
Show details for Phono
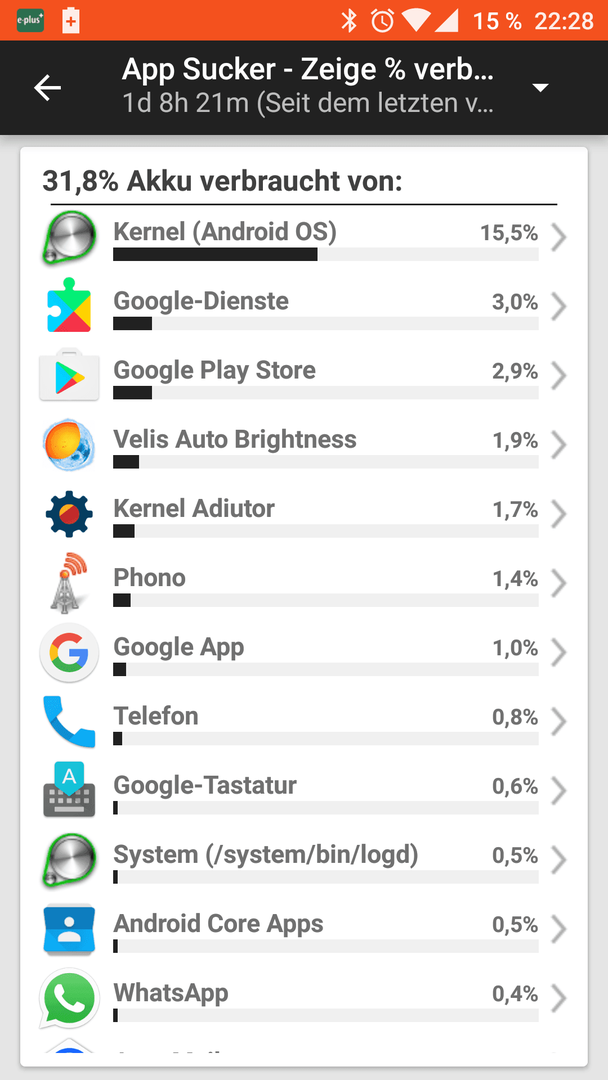pyautogui.click(x=304, y=585)
